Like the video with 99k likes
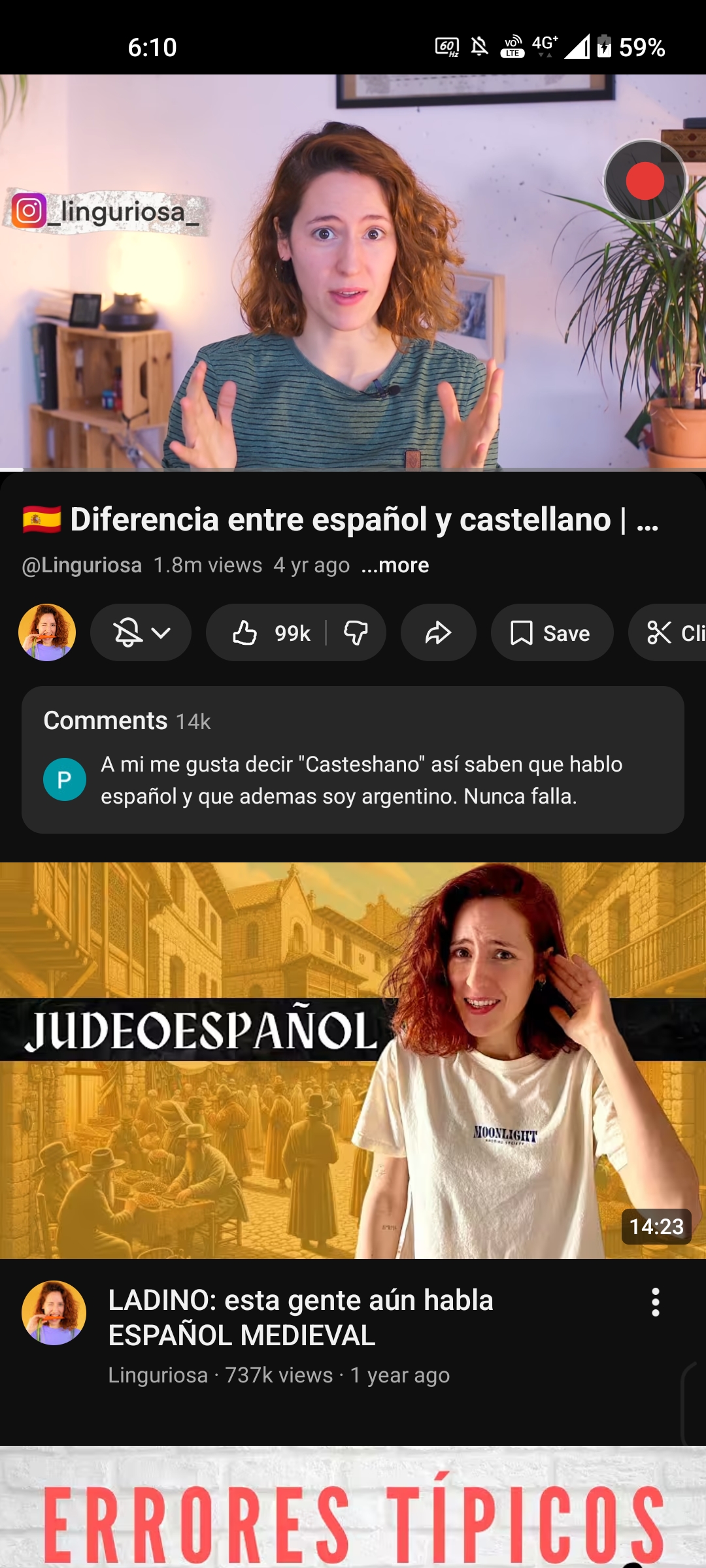 click(269, 632)
